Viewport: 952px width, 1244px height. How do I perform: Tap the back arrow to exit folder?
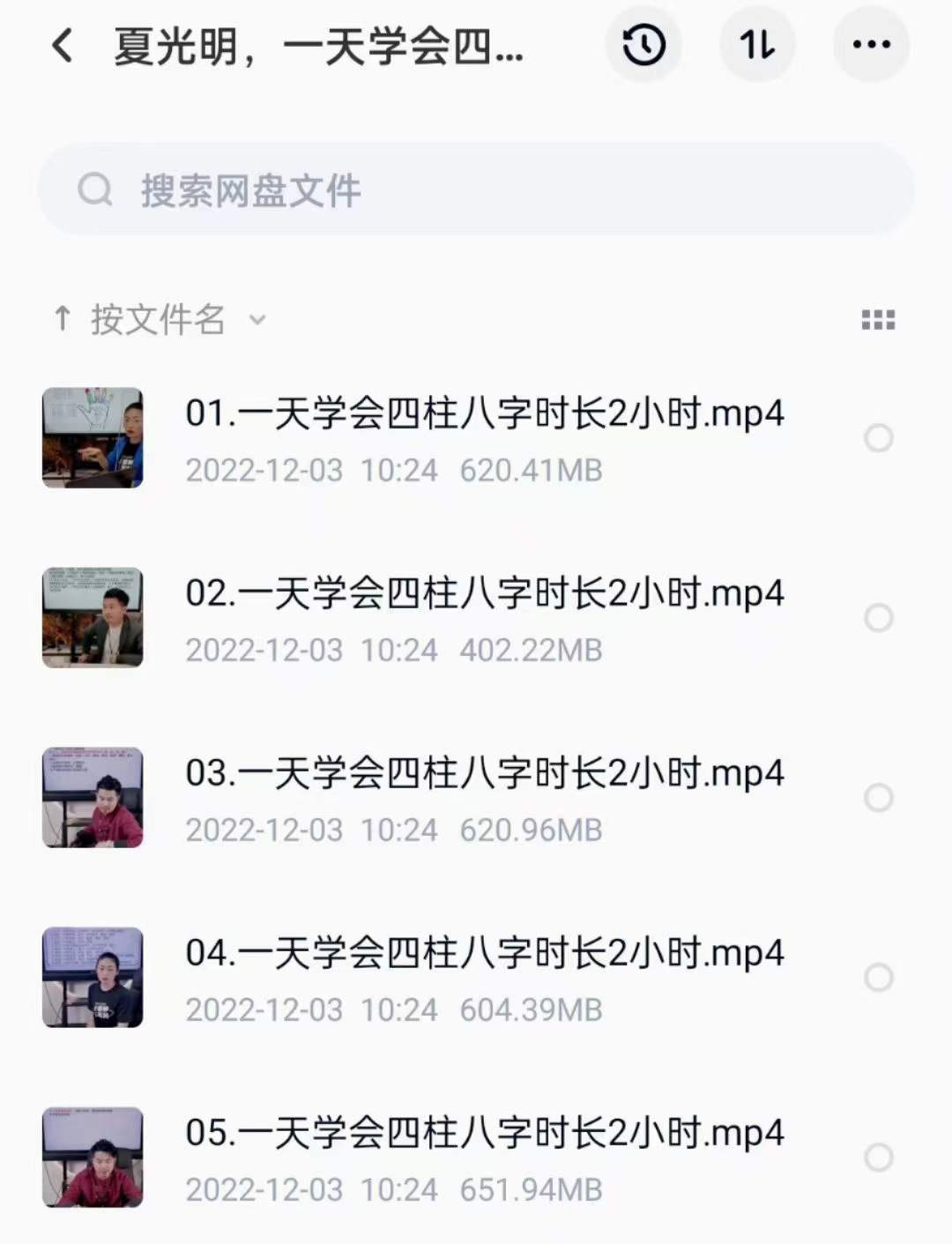[x=62, y=45]
